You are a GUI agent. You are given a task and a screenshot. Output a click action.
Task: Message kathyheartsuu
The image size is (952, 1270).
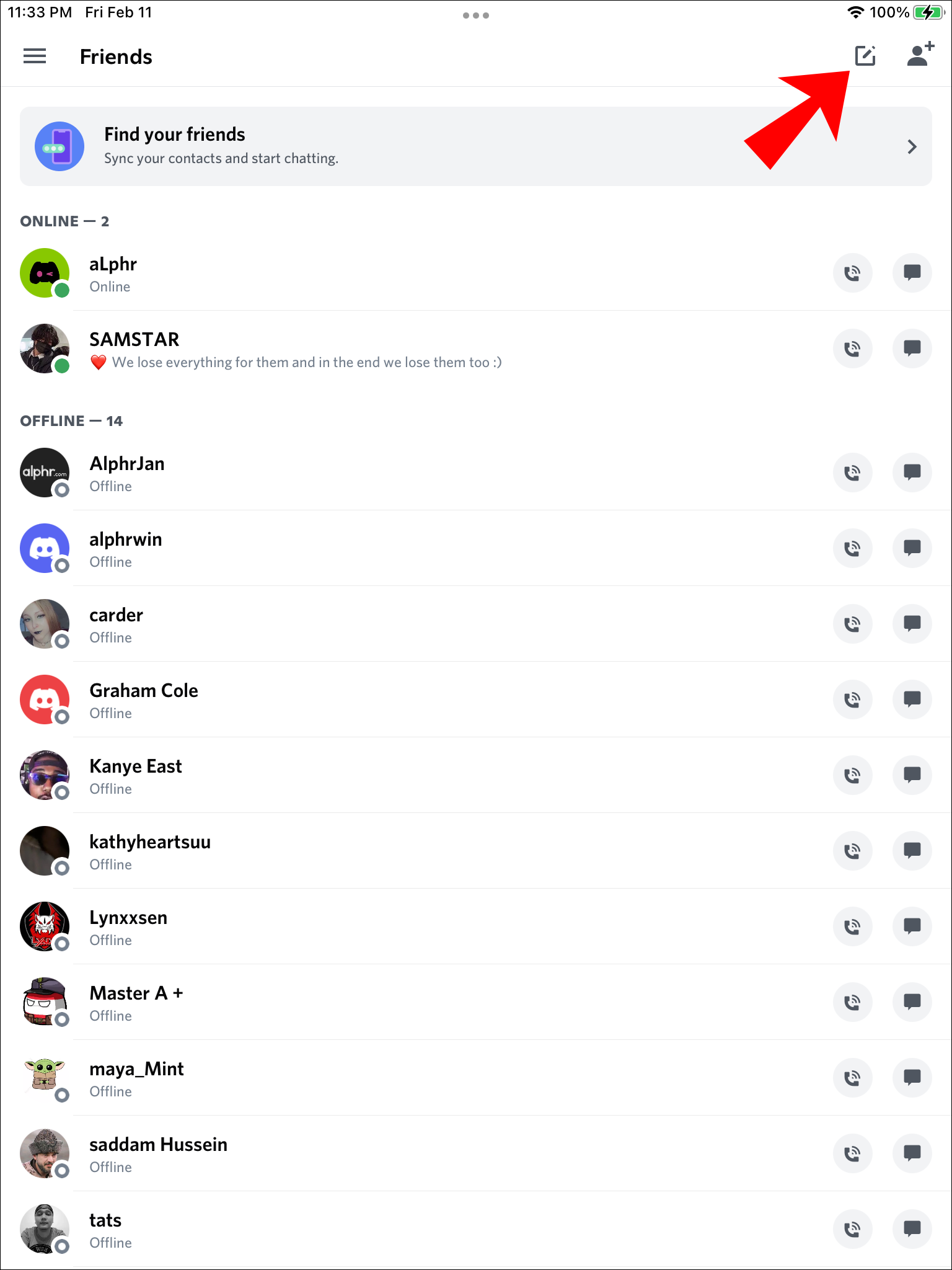click(912, 851)
